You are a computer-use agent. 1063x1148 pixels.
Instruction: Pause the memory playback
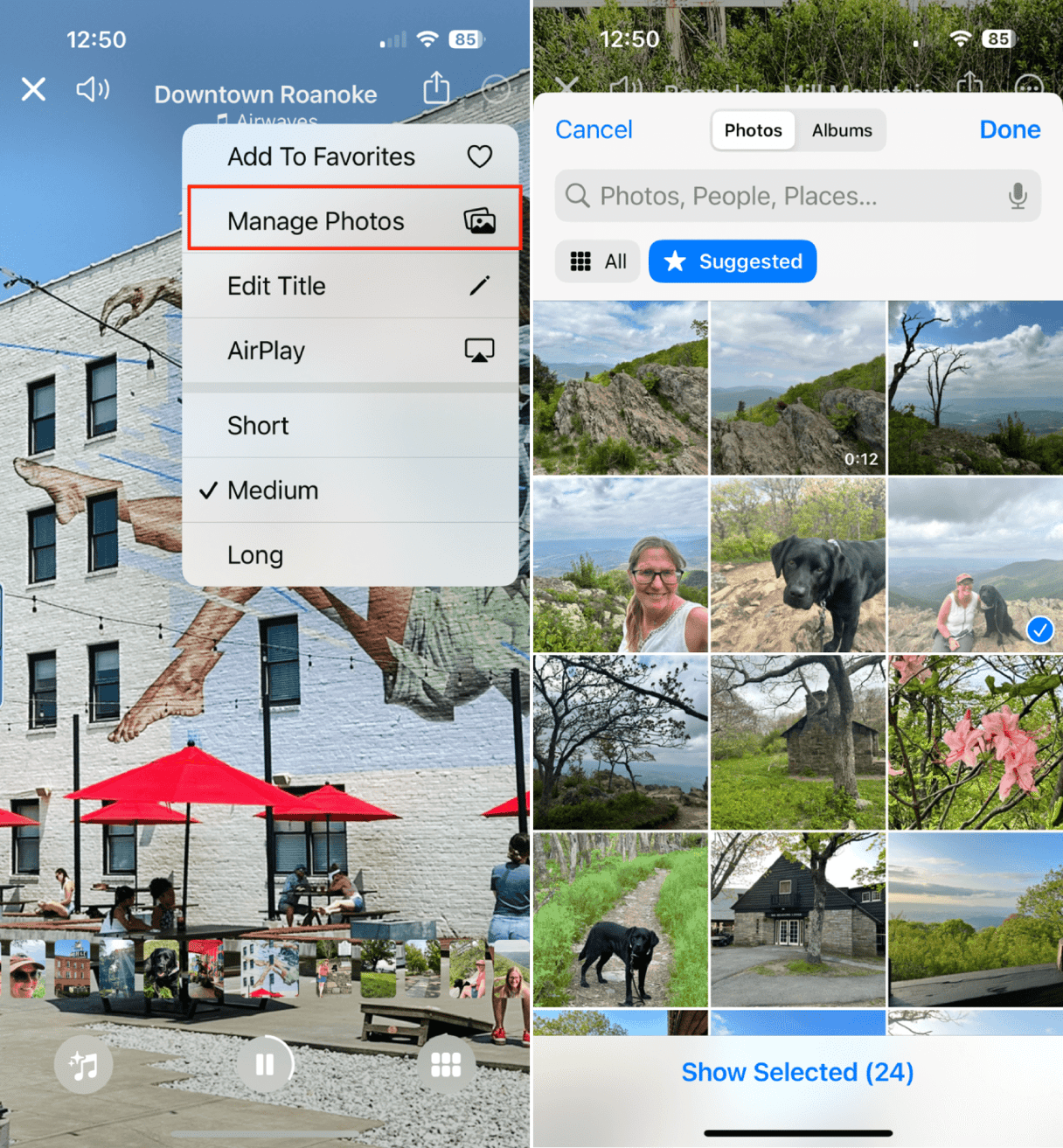coord(265,1064)
